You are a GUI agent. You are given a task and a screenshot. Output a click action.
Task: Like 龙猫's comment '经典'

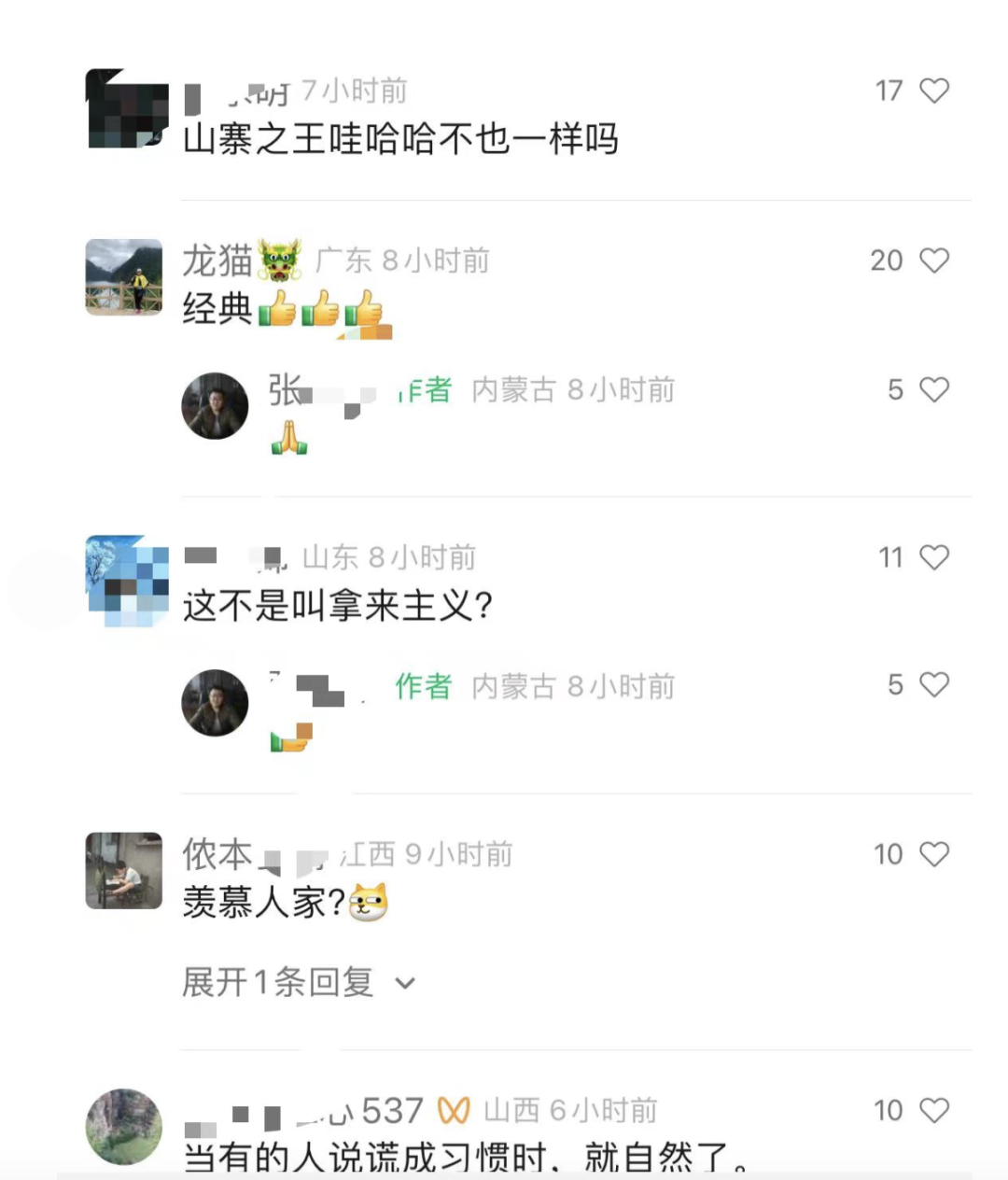(x=934, y=260)
